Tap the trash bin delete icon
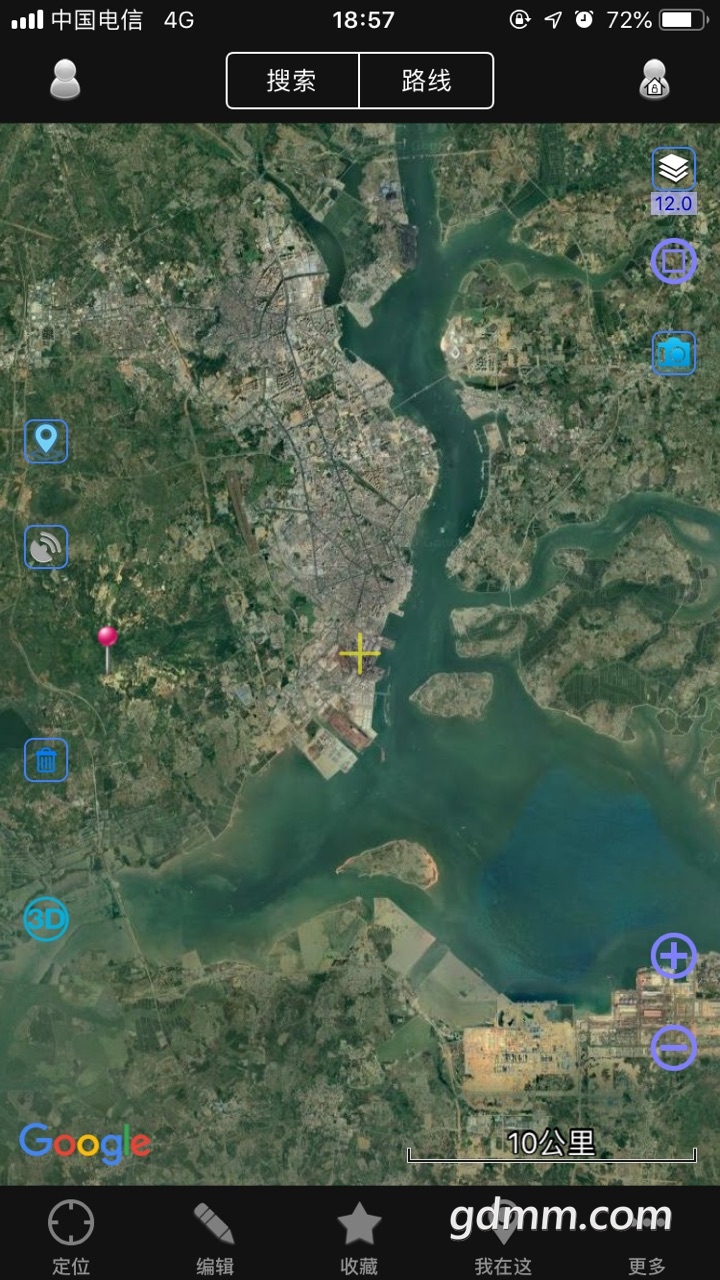720x1280 pixels. [46, 760]
